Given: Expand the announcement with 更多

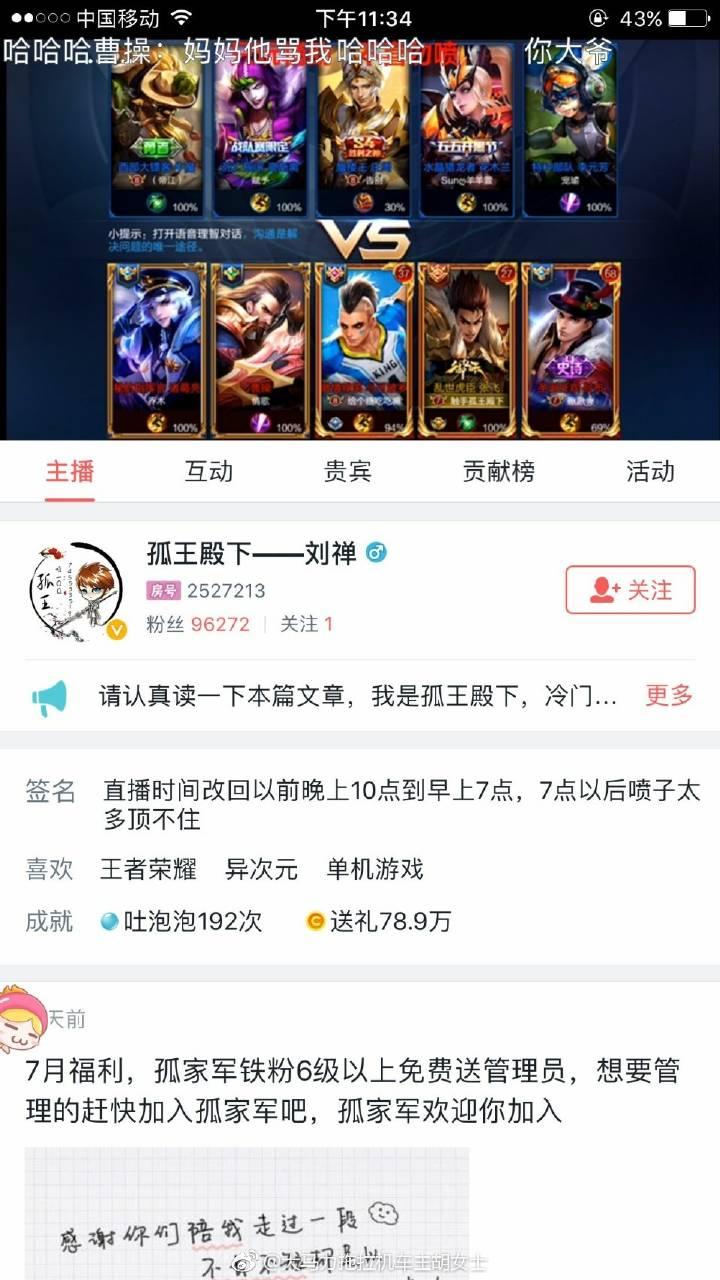Looking at the screenshot, I should click(x=668, y=696).
